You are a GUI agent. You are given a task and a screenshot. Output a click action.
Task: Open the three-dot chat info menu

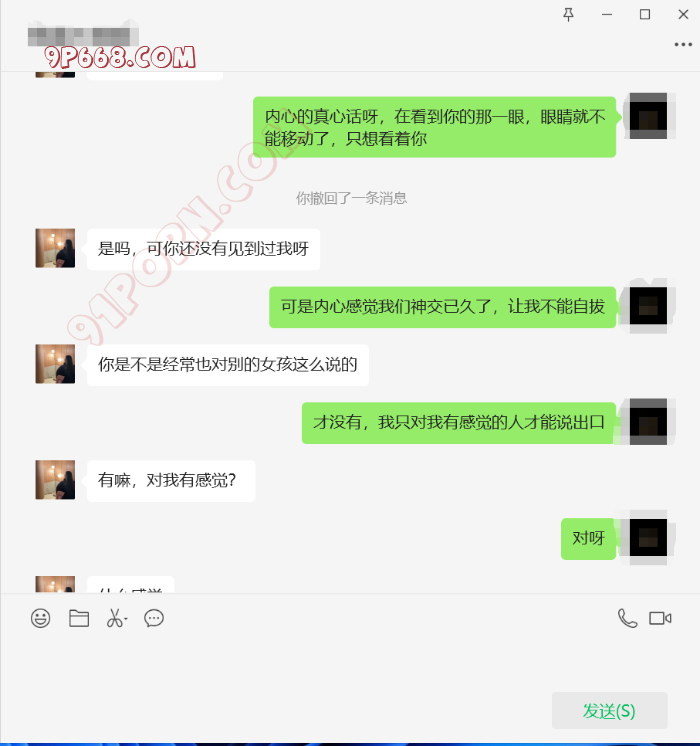point(683,45)
